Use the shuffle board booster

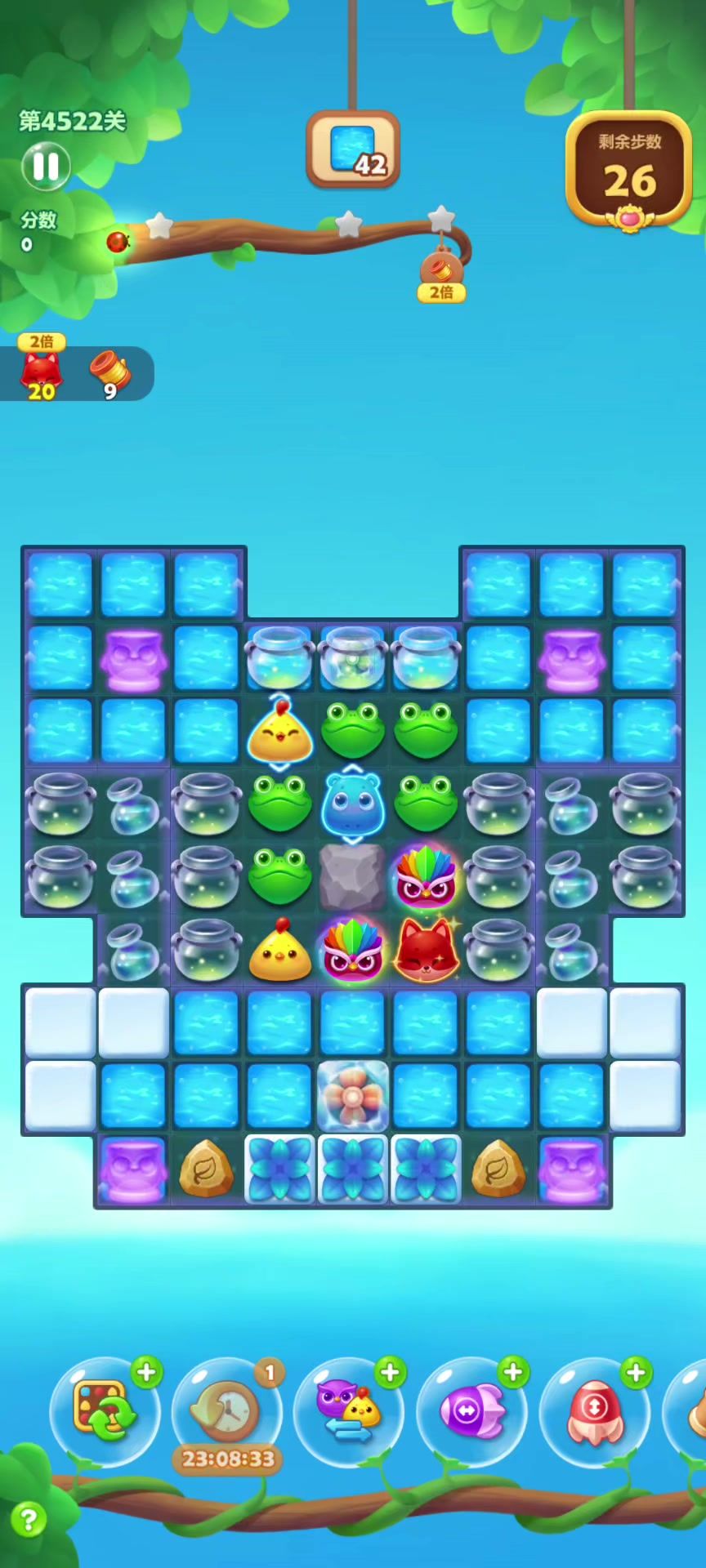[102, 1411]
